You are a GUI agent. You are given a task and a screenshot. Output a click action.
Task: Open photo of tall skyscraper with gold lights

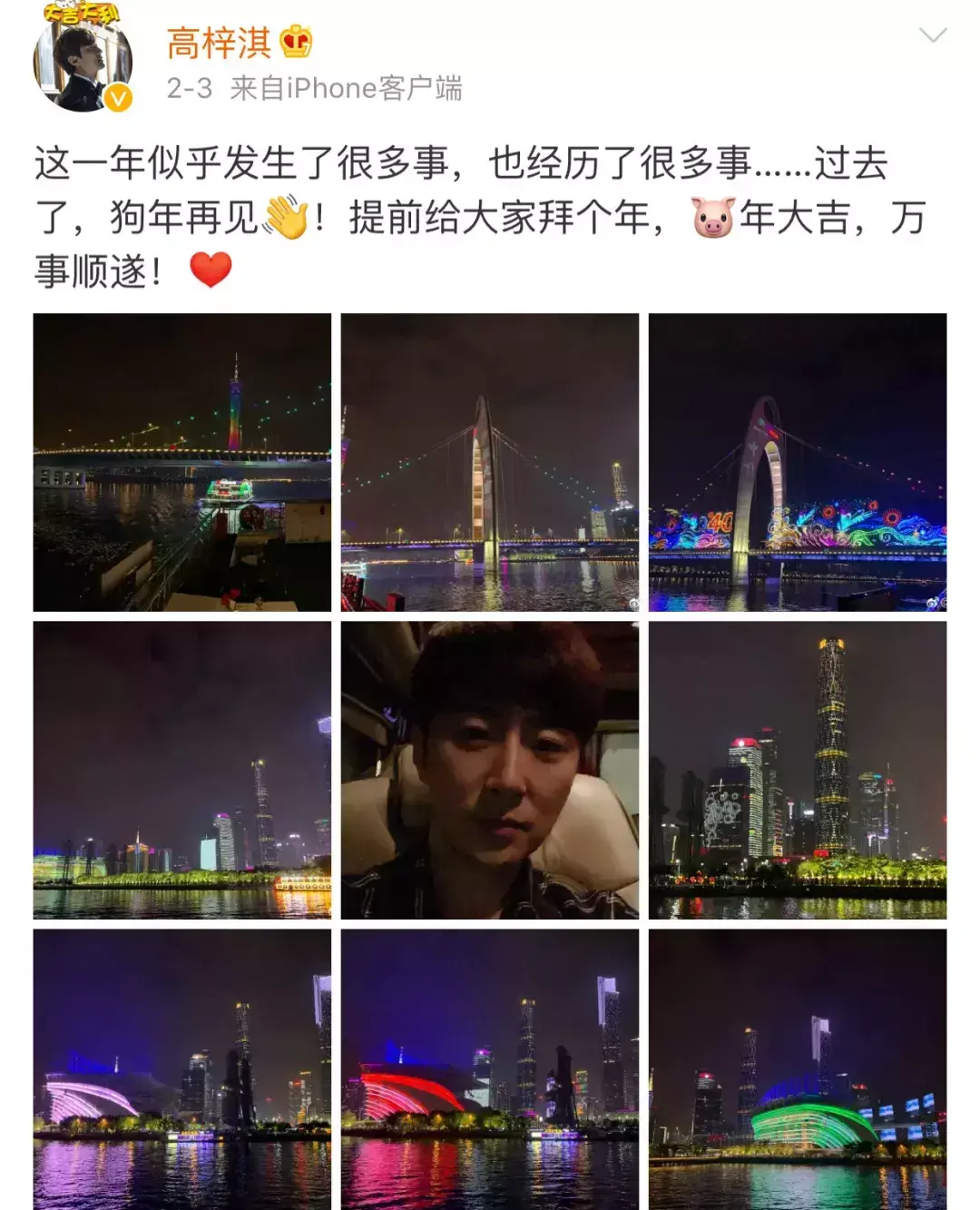(797, 770)
